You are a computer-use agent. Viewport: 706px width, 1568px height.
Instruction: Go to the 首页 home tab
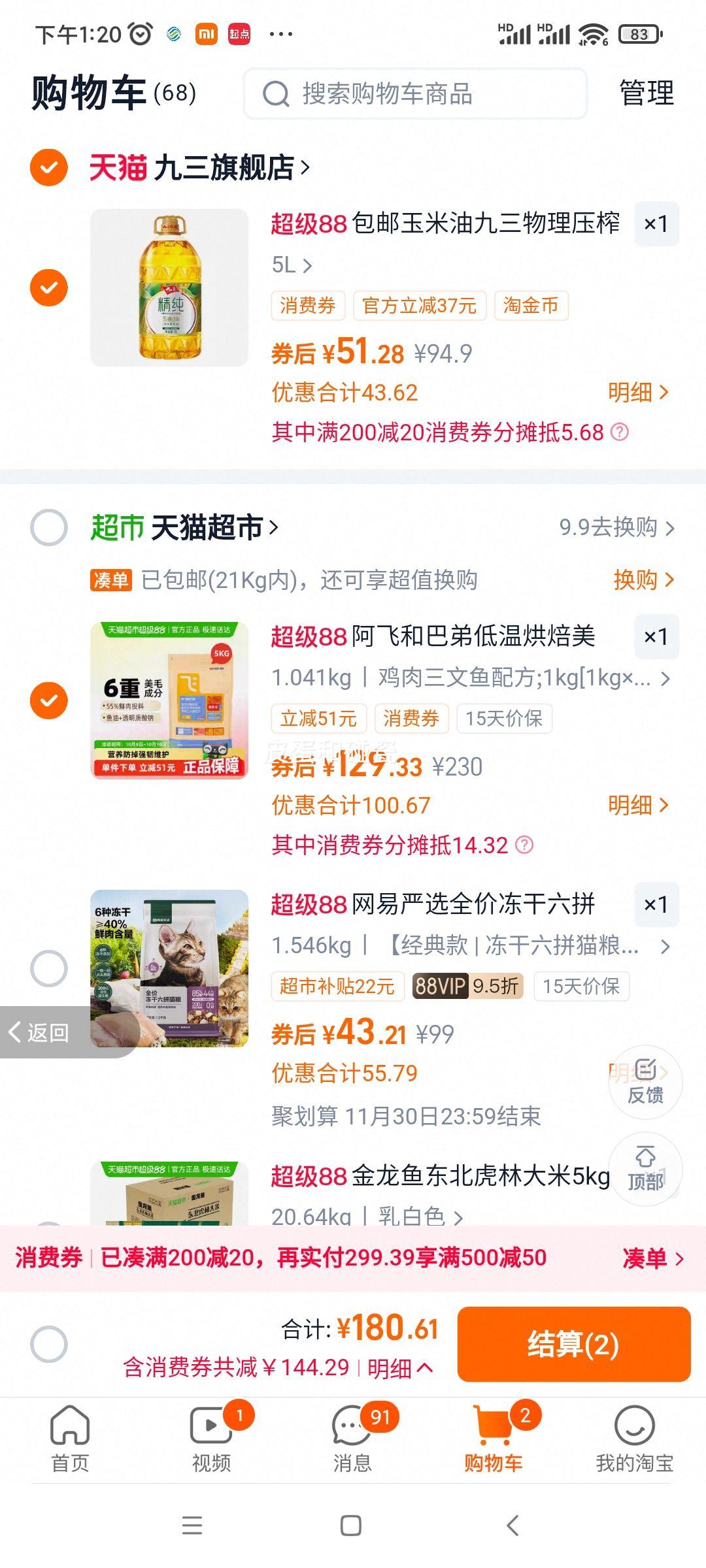pyautogui.click(x=70, y=1437)
